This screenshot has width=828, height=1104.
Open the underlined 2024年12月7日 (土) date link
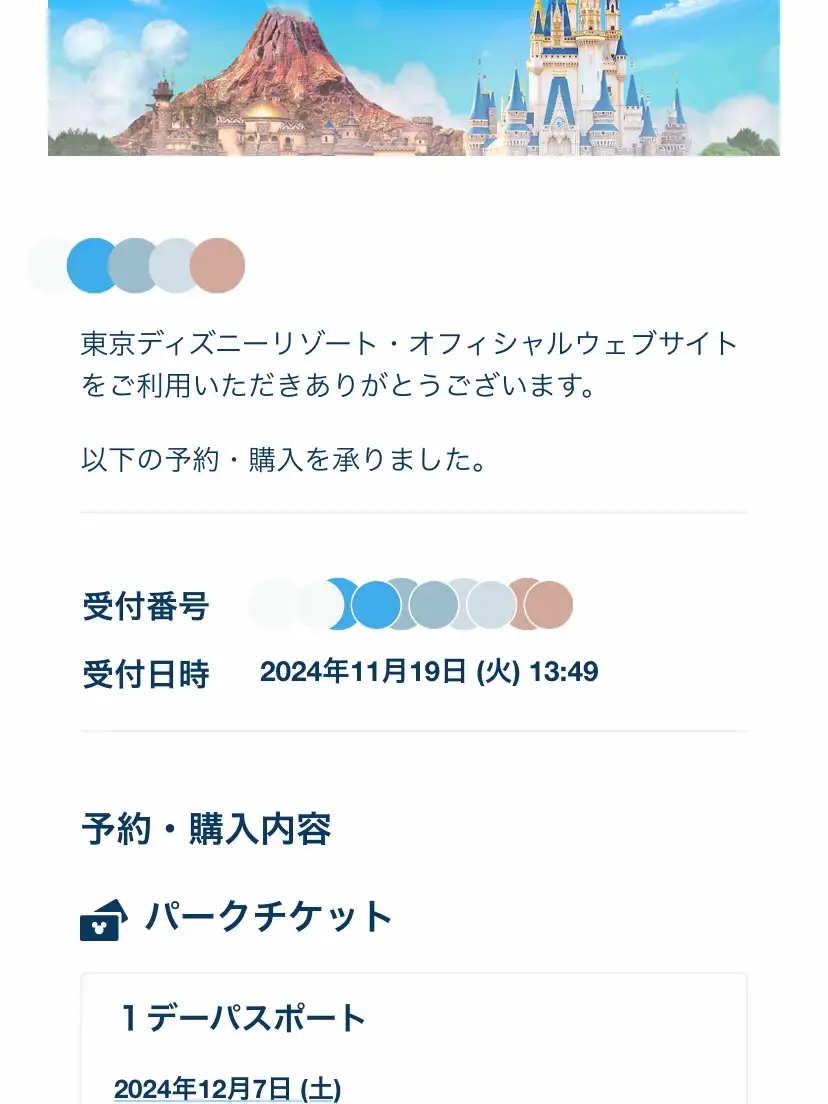coord(227,1088)
